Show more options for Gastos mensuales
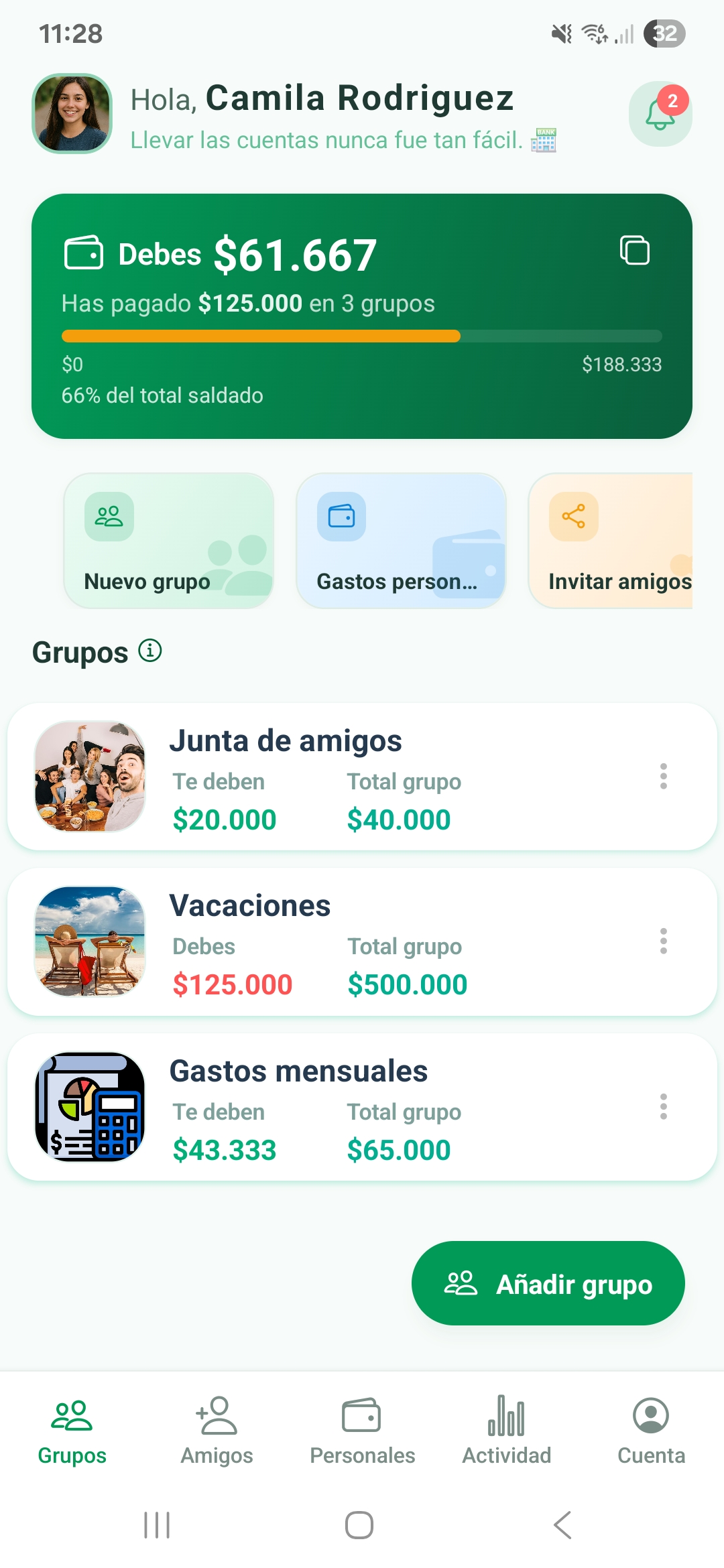 tap(663, 1107)
